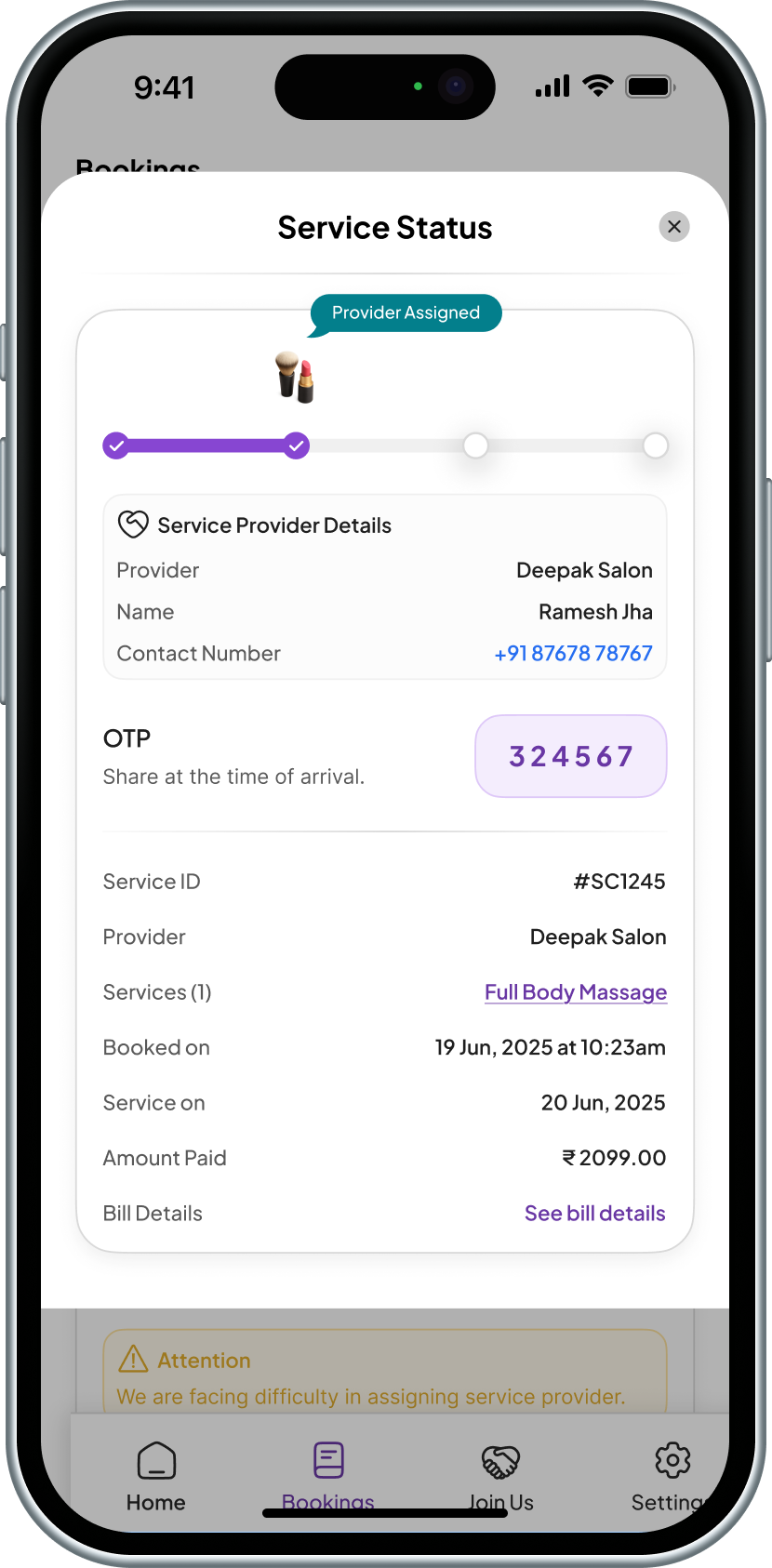Call provider contact number +91 87678 78767
Screen dimensions: 772x1568
[573, 653]
